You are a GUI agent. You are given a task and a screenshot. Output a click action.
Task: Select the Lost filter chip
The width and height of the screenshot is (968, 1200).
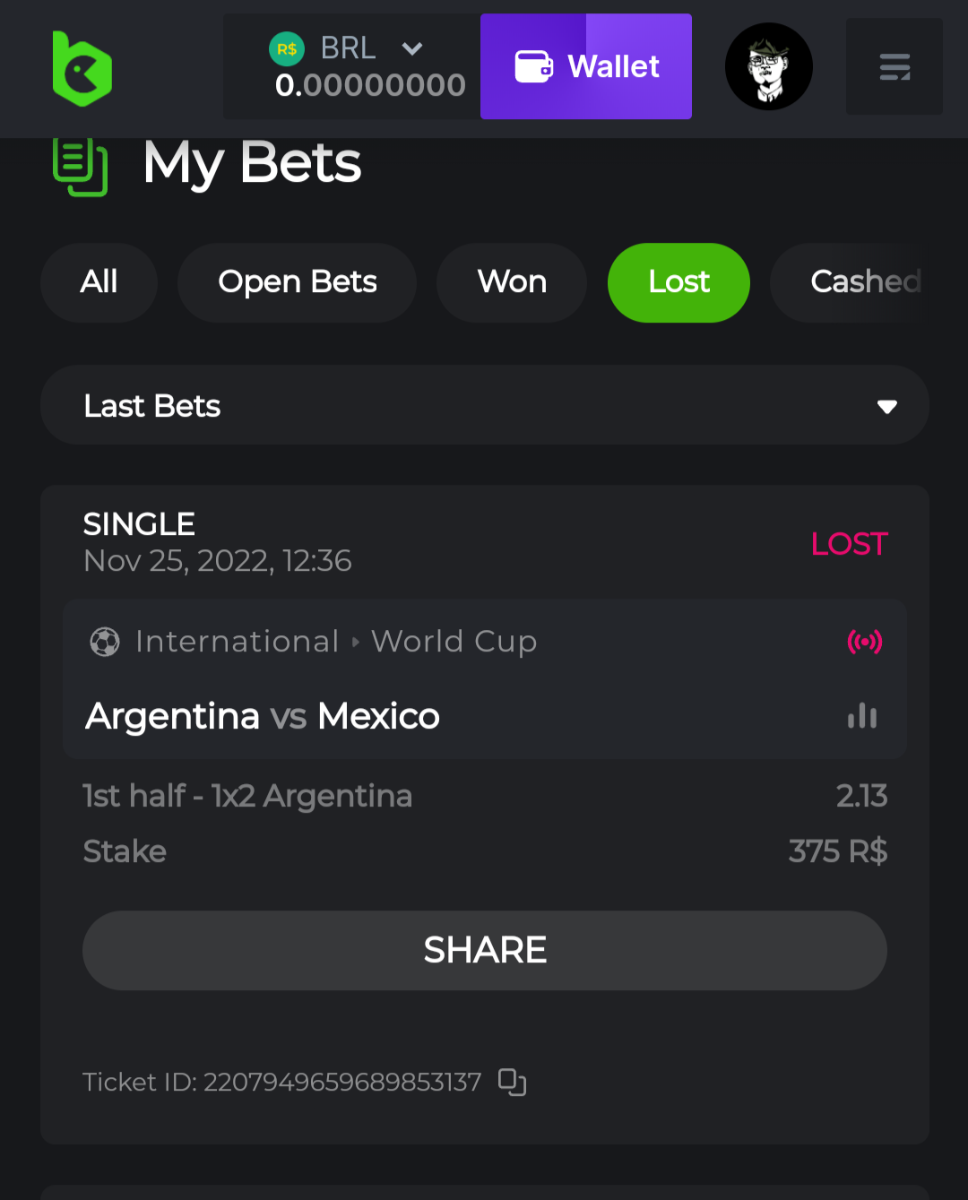point(679,283)
